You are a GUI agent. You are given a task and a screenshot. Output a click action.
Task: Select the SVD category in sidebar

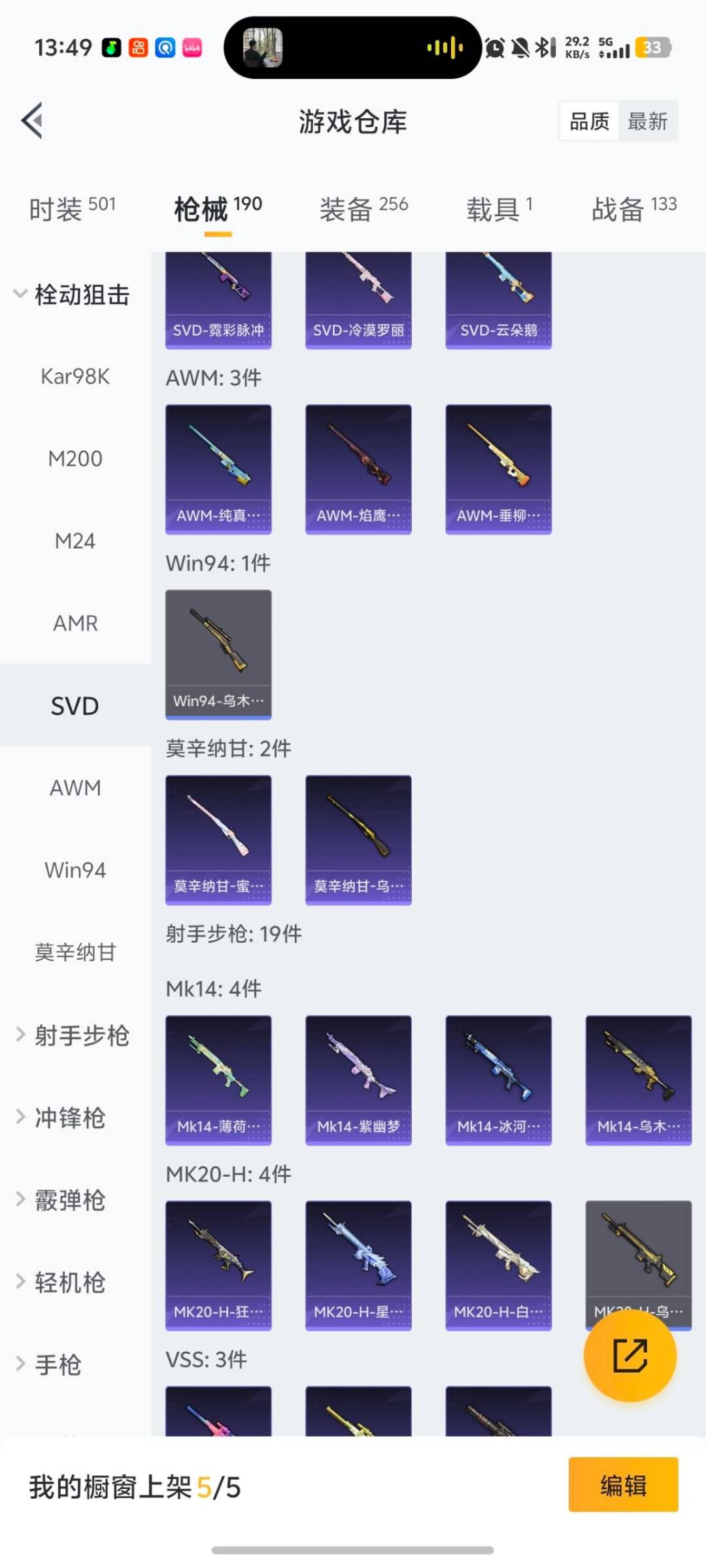point(75,706)
